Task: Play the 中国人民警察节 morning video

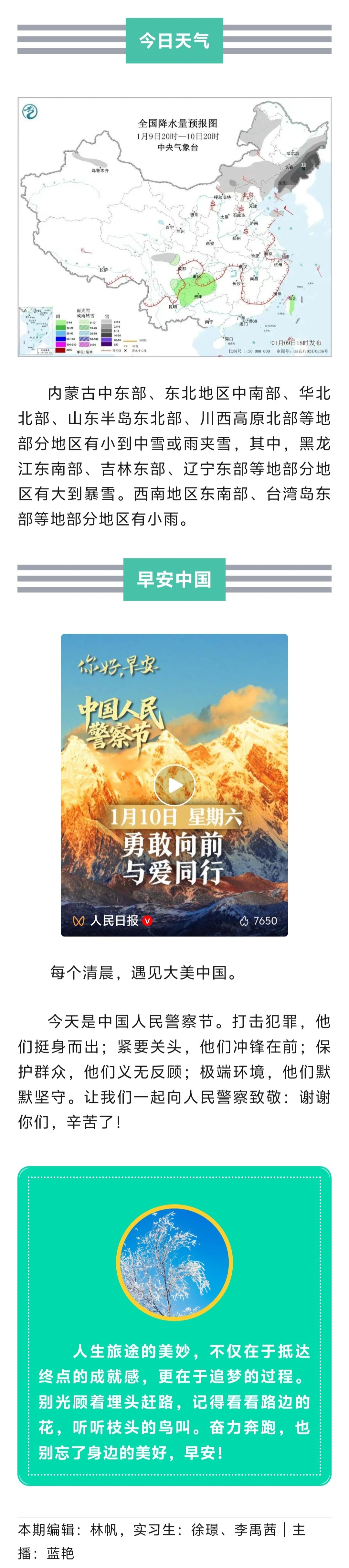Action: pos(174,785)
